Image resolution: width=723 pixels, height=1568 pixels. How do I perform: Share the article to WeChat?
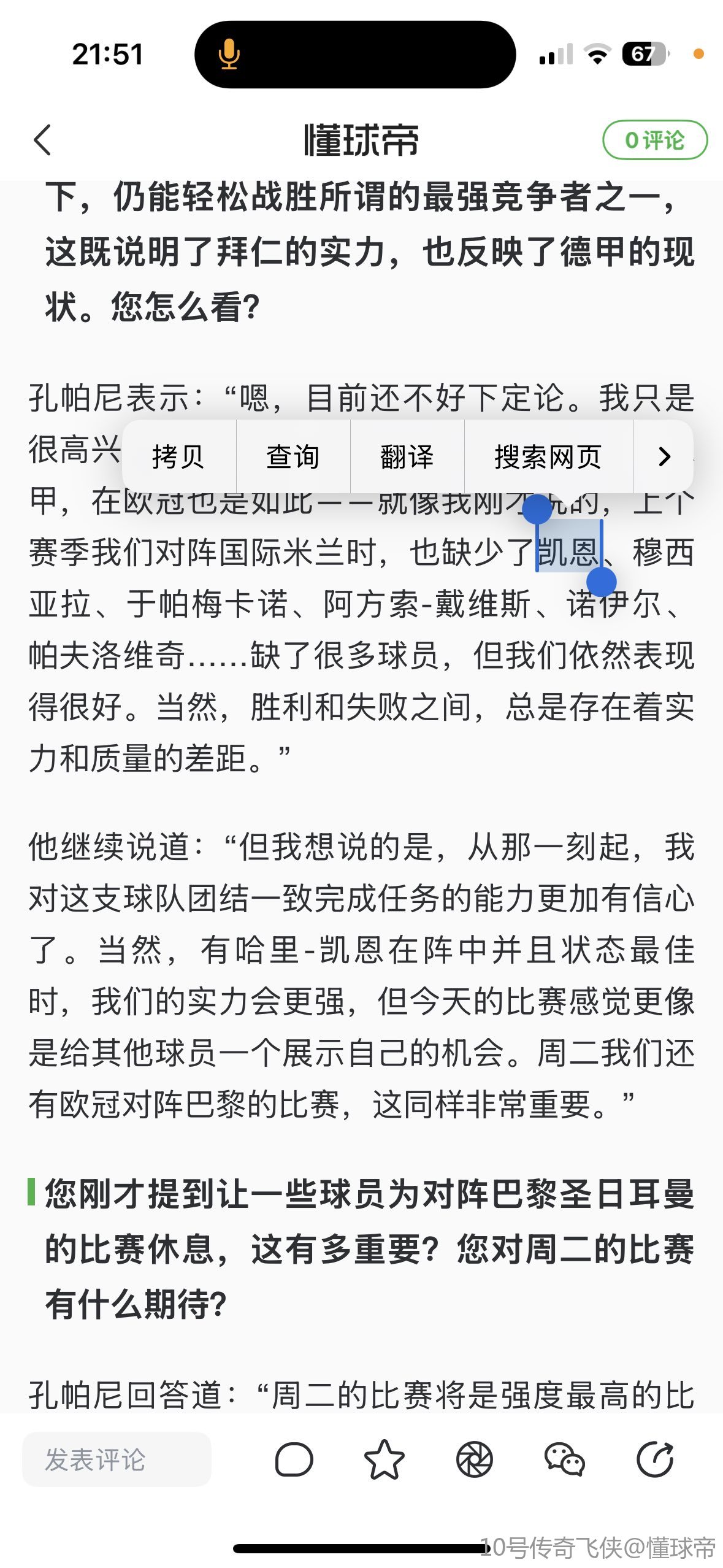click(x=564, y=1459)
